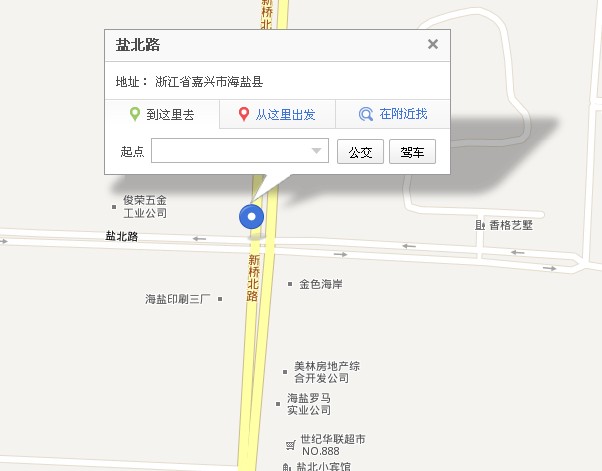Get 驾车 driving directions
Image resolution: width=602 pixels, height=471 pixels.
click(x=412, y=152)
